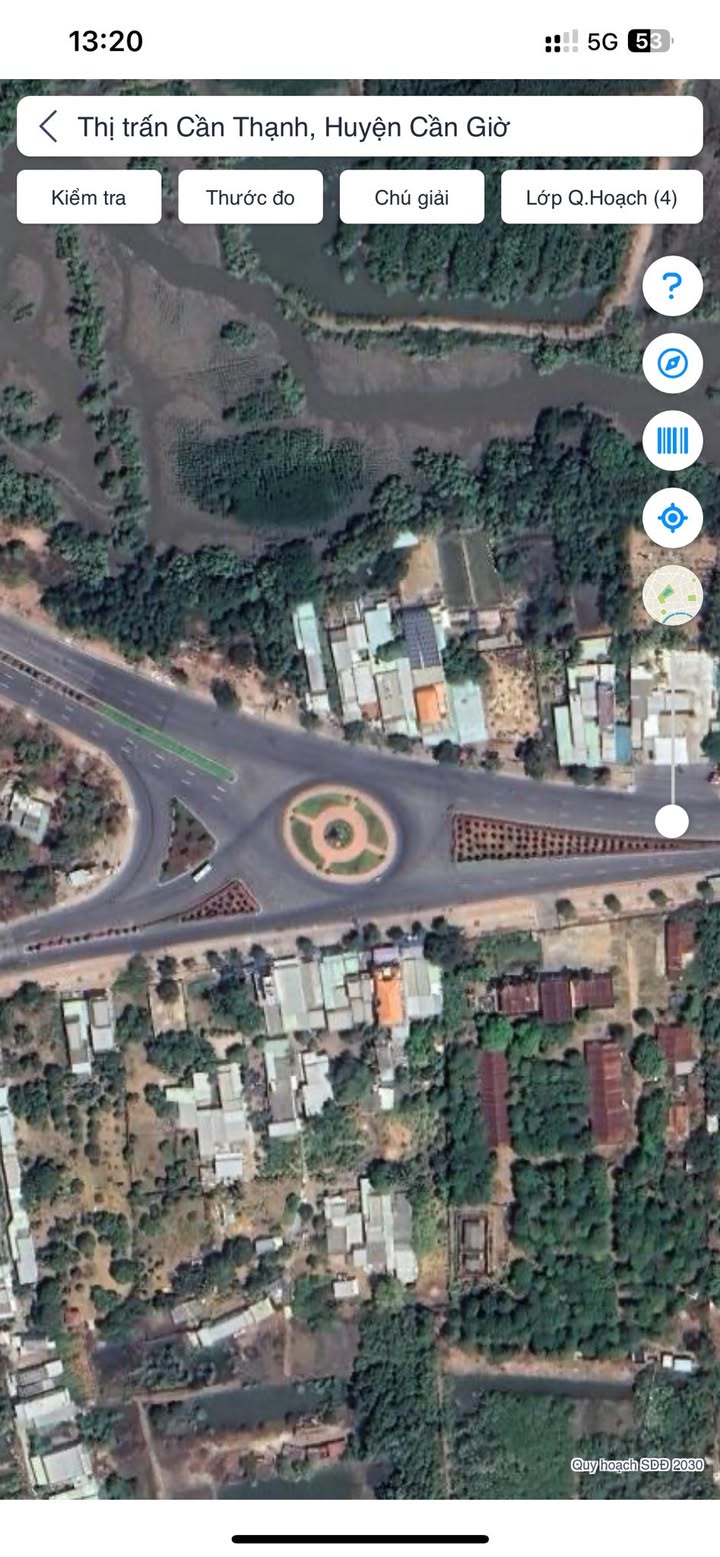
Task: Show the Chú giải legend
Action: tap(411, 197)
